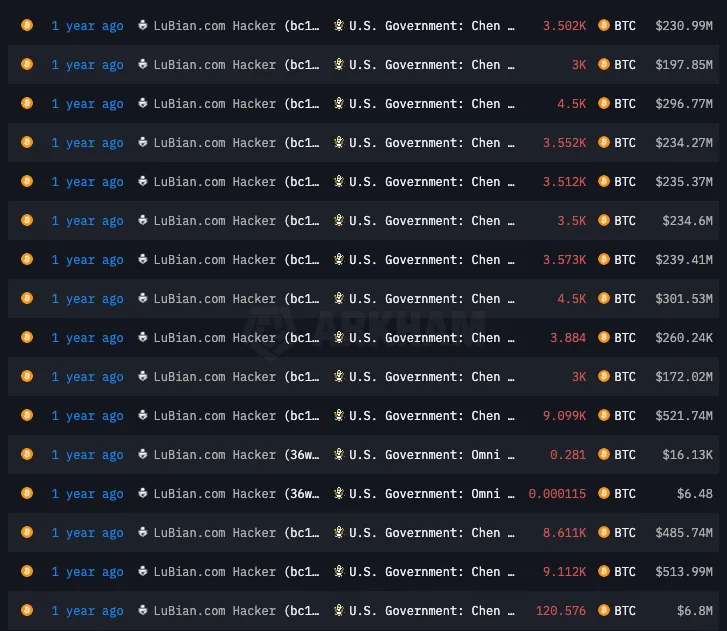The width and height of the screenshot is (727, 631).
Task: Open the 120.576 BTC transaction row
Action: coord(560,611)
